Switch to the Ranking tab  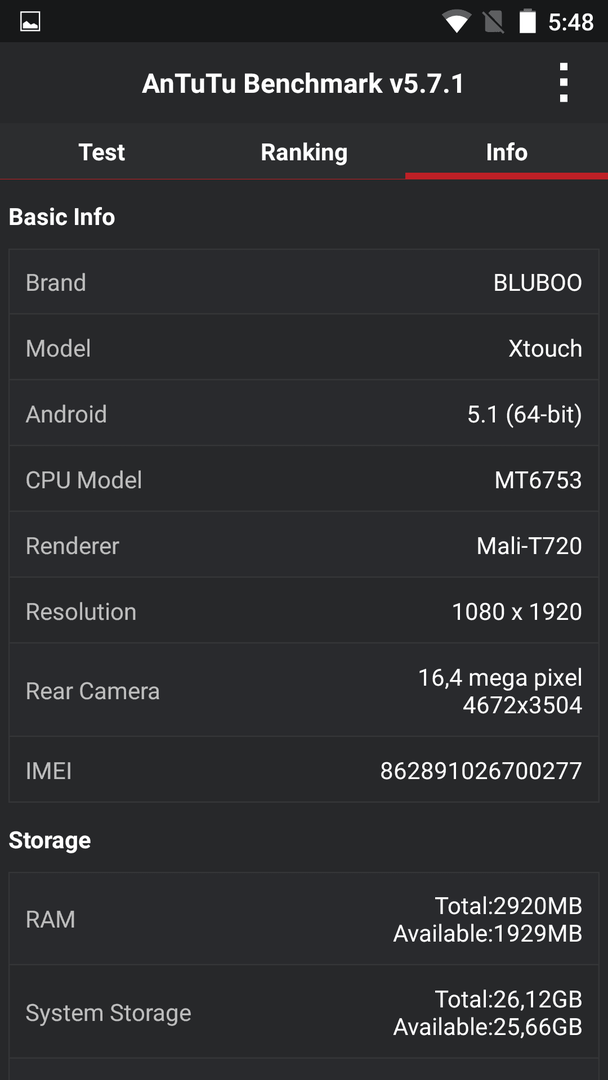[304, 152]
